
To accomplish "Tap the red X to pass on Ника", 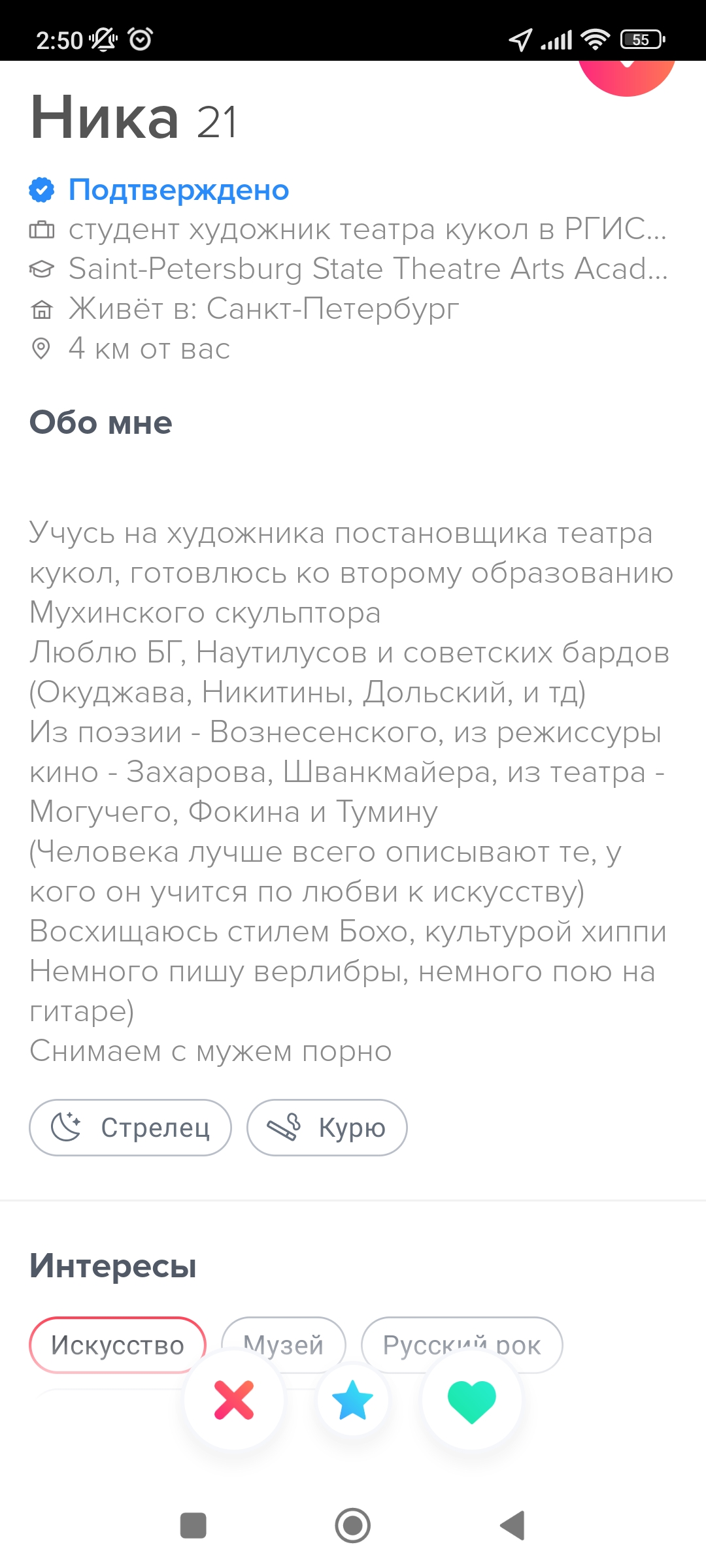I will [x=233, y=1400].
